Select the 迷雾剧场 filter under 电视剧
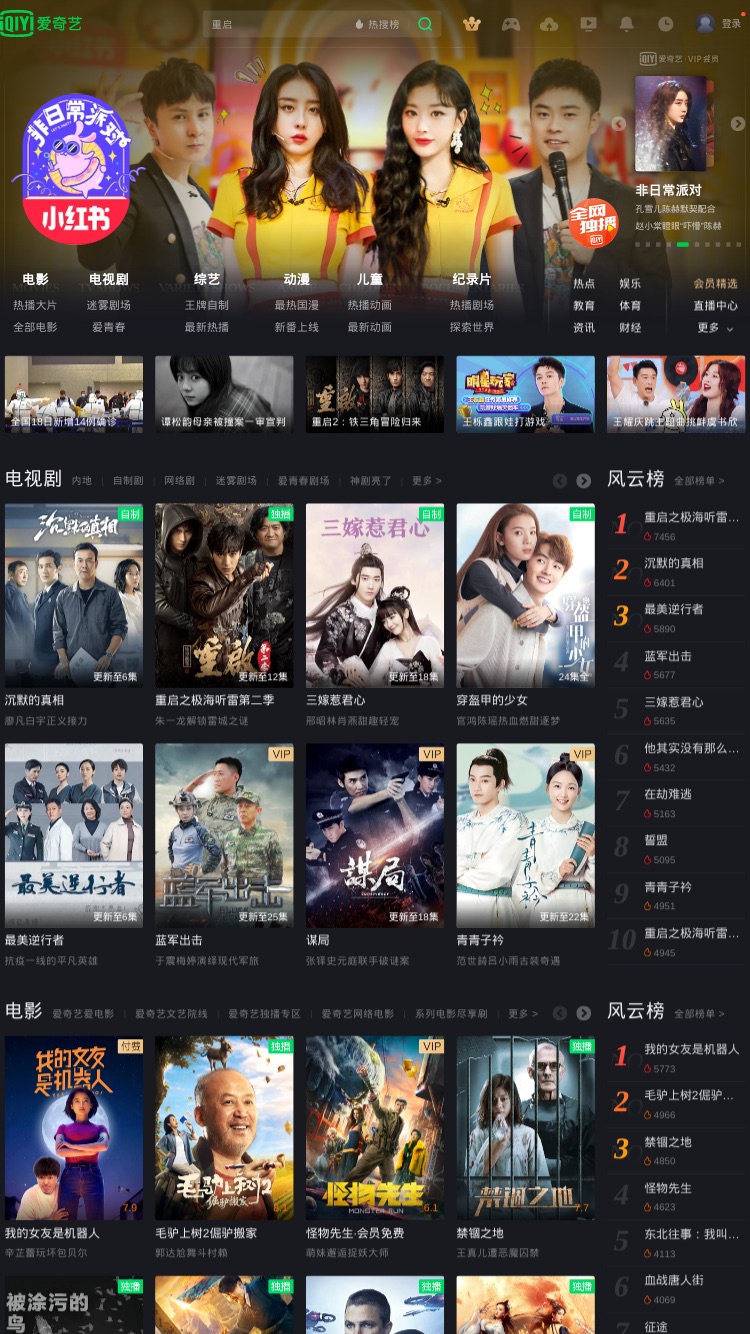750x1334 pixels. (234, 481)
